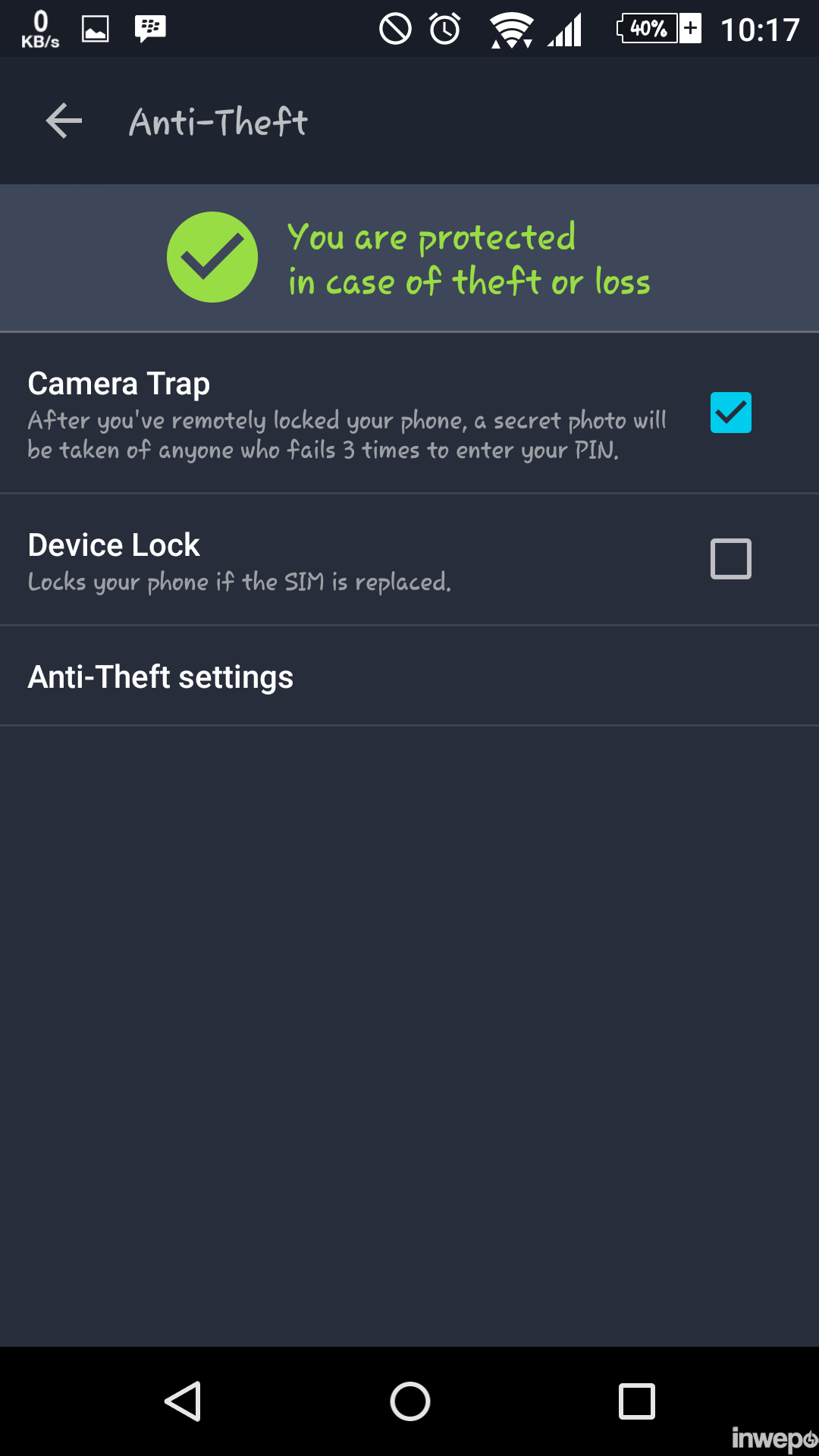Go back from Anti-Theft screen
Viewport: 819px width, 1456px height.
(x=64, y=121)
